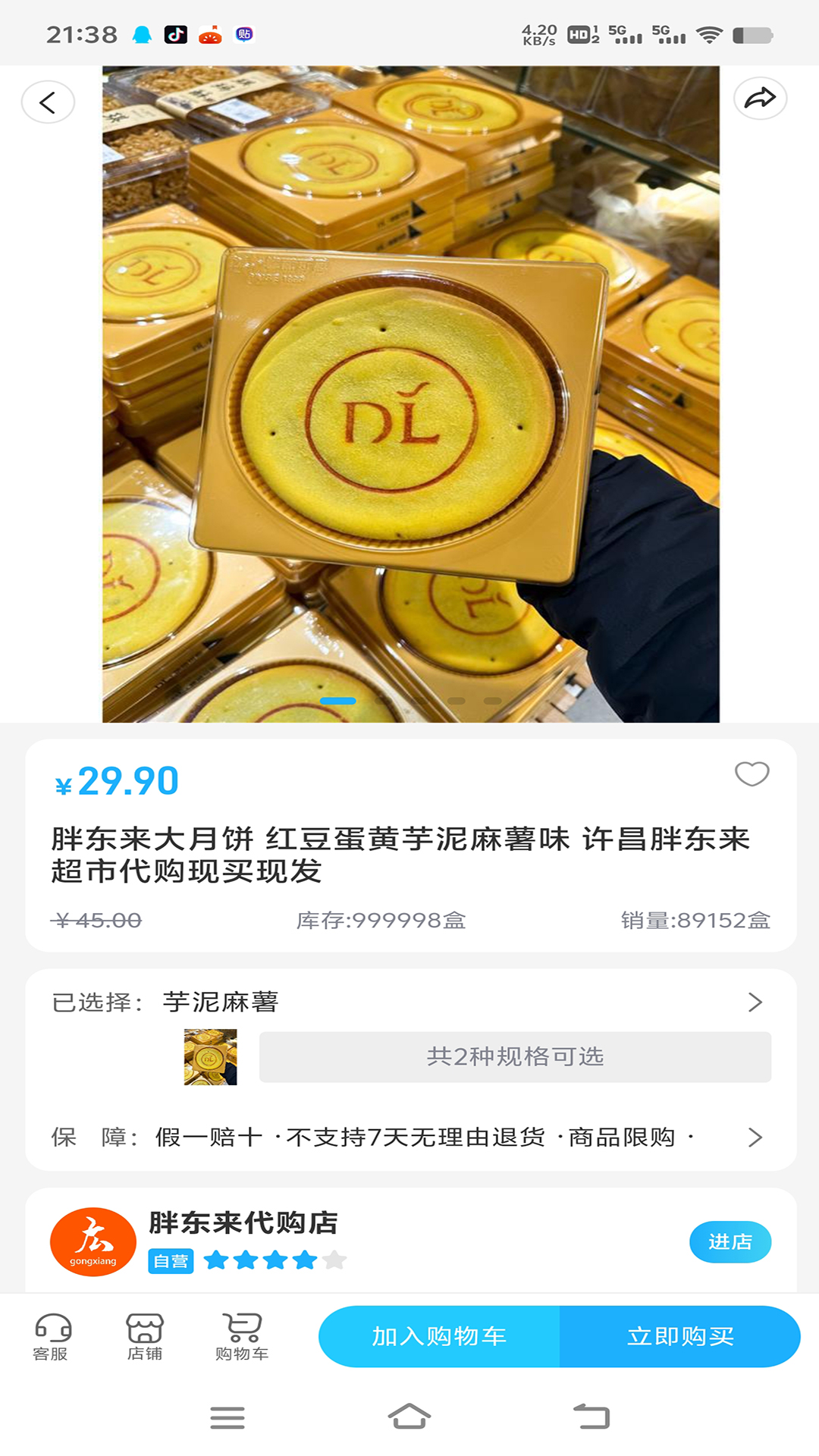Viewport: 819px width, 1456px height.
Task: Select the active carousel indicator
Action: tap(338, 701)
